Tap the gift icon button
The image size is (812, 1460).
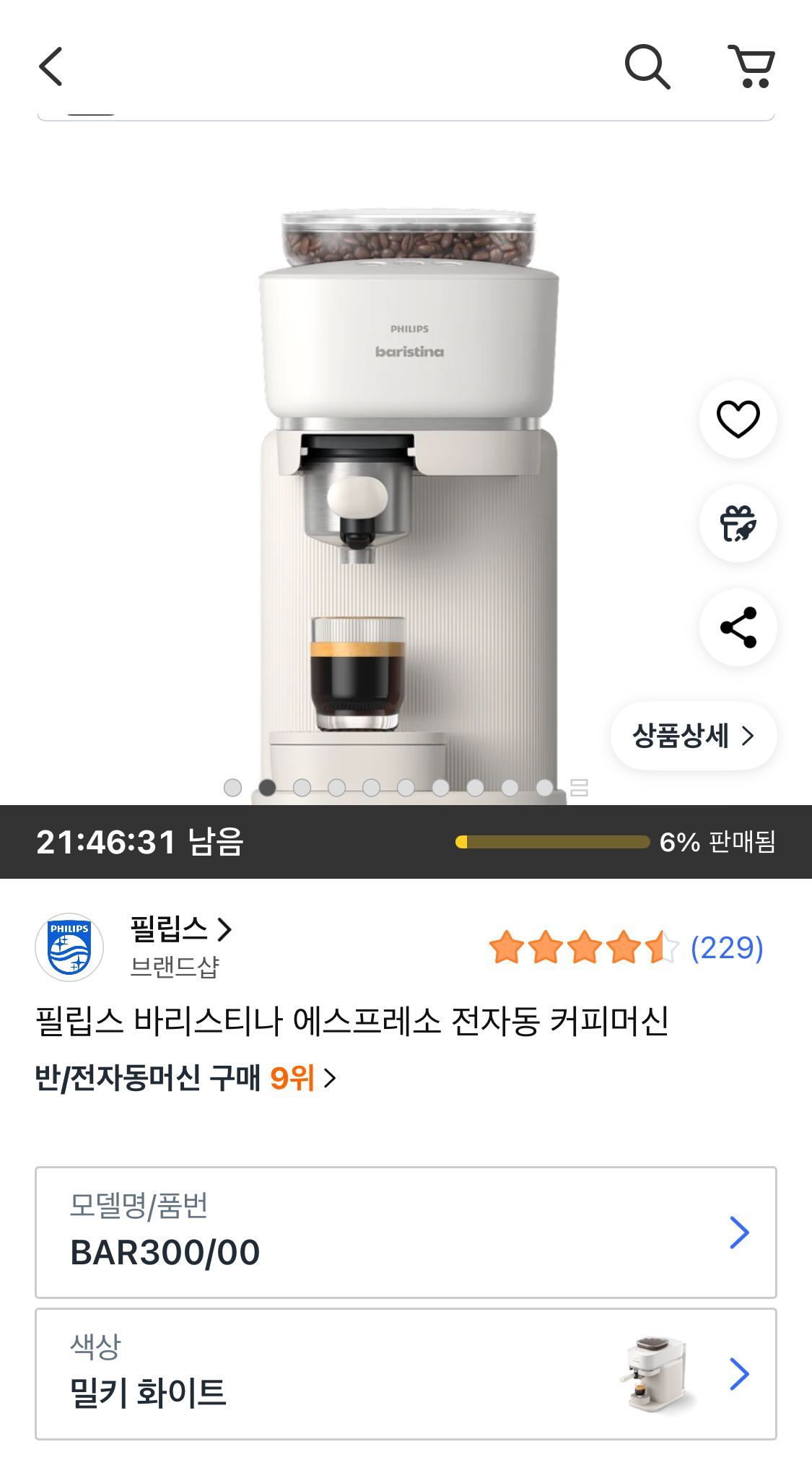point(738,523)
